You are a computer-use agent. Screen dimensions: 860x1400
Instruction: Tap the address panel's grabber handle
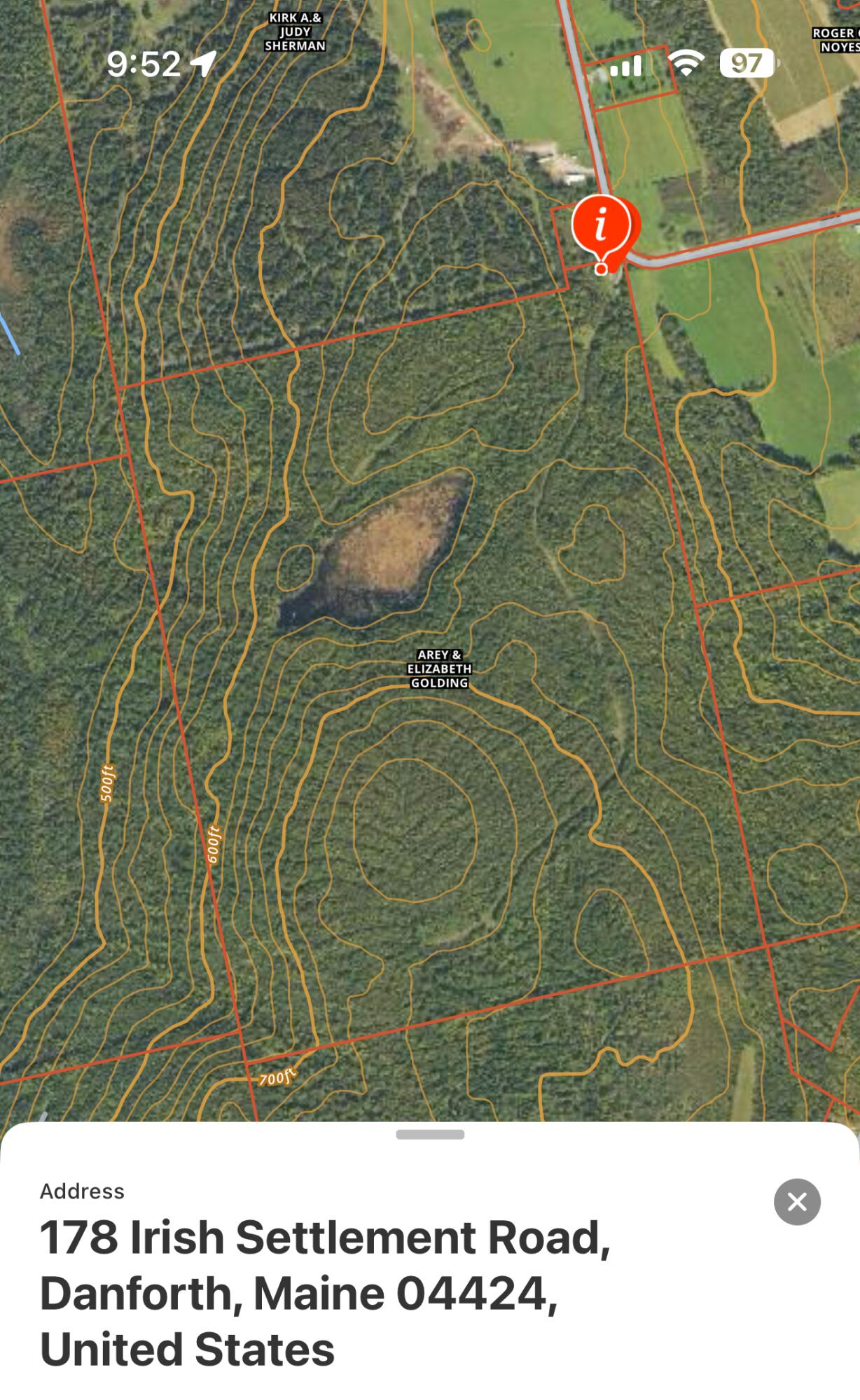point(430,1135)
